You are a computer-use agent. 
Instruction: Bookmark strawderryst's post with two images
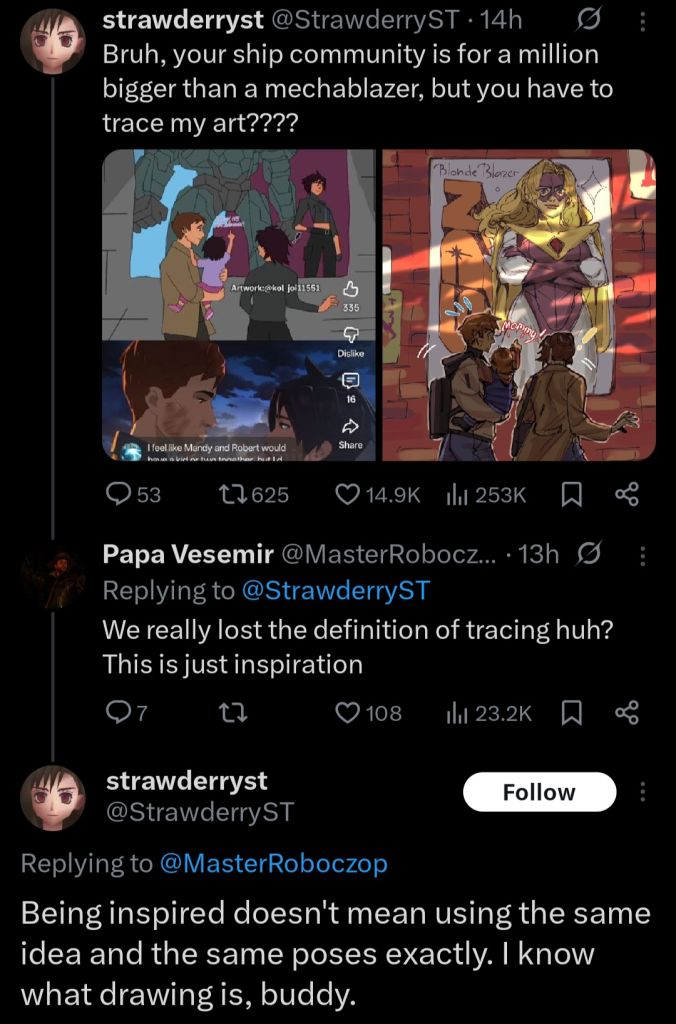coord(571,495)
